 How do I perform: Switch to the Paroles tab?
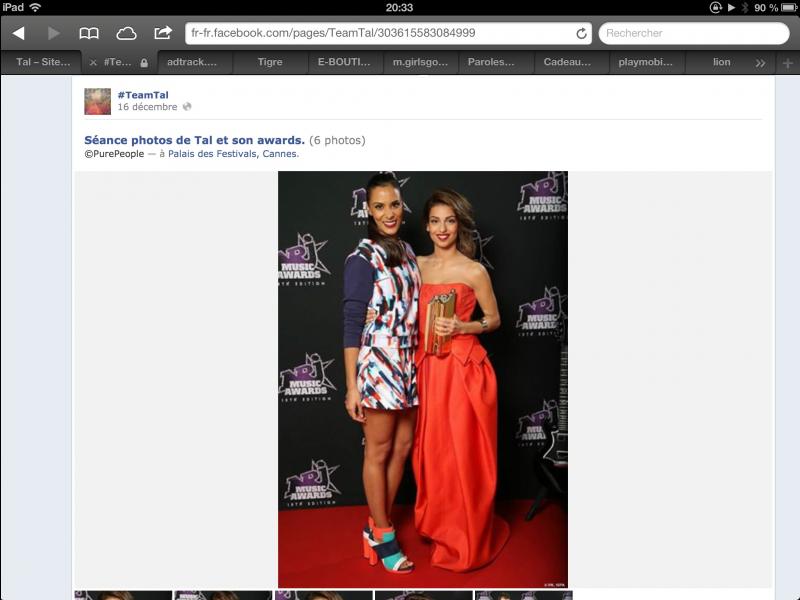pyautogui.click(x=494, y=62)
